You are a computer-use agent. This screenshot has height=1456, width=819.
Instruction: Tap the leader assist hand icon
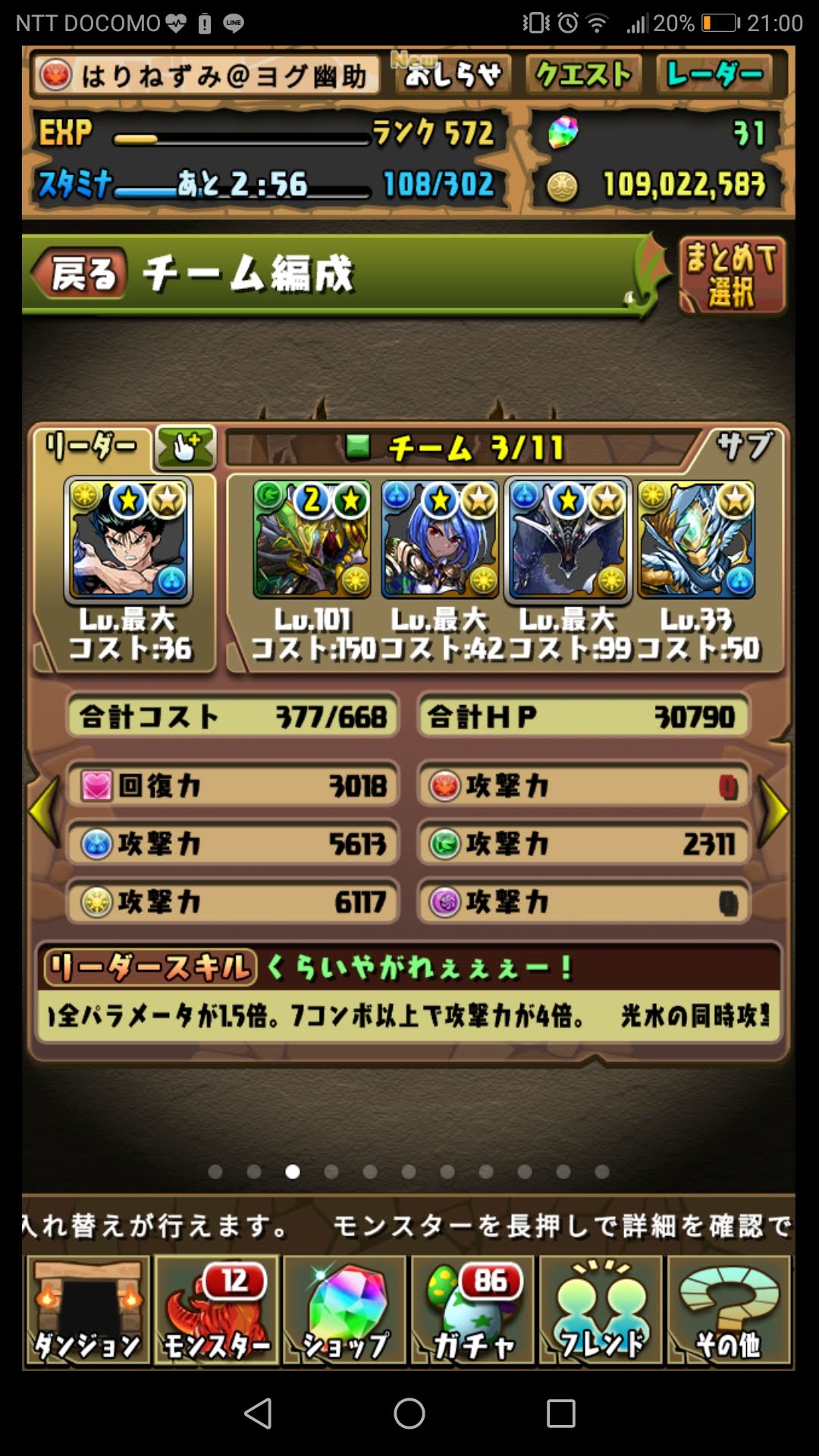point(186,446)
